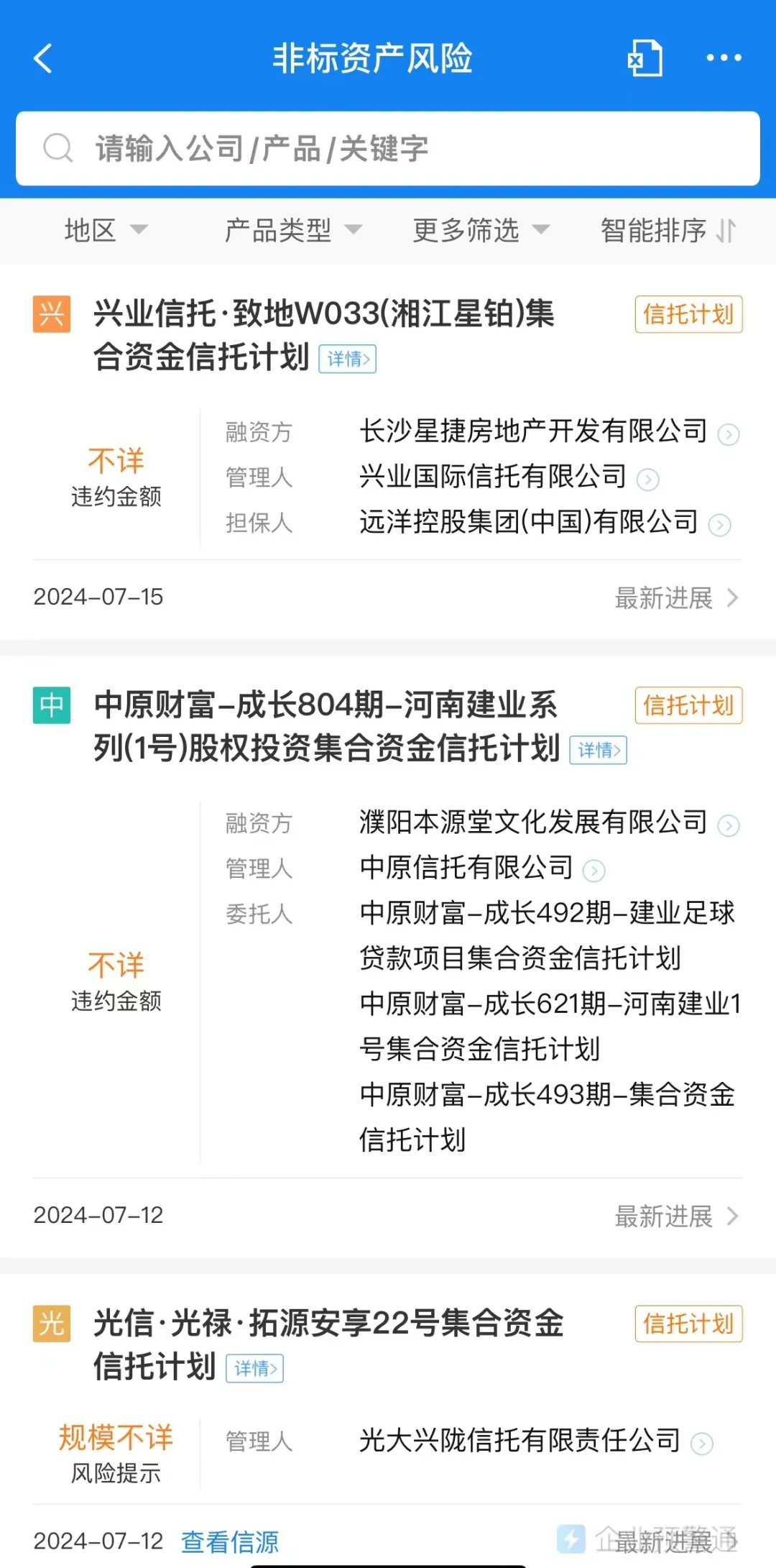776x1568 pixels.
Task: Open 详情 for 中原财富-成长804期 plan
Action: coord(599,750)
